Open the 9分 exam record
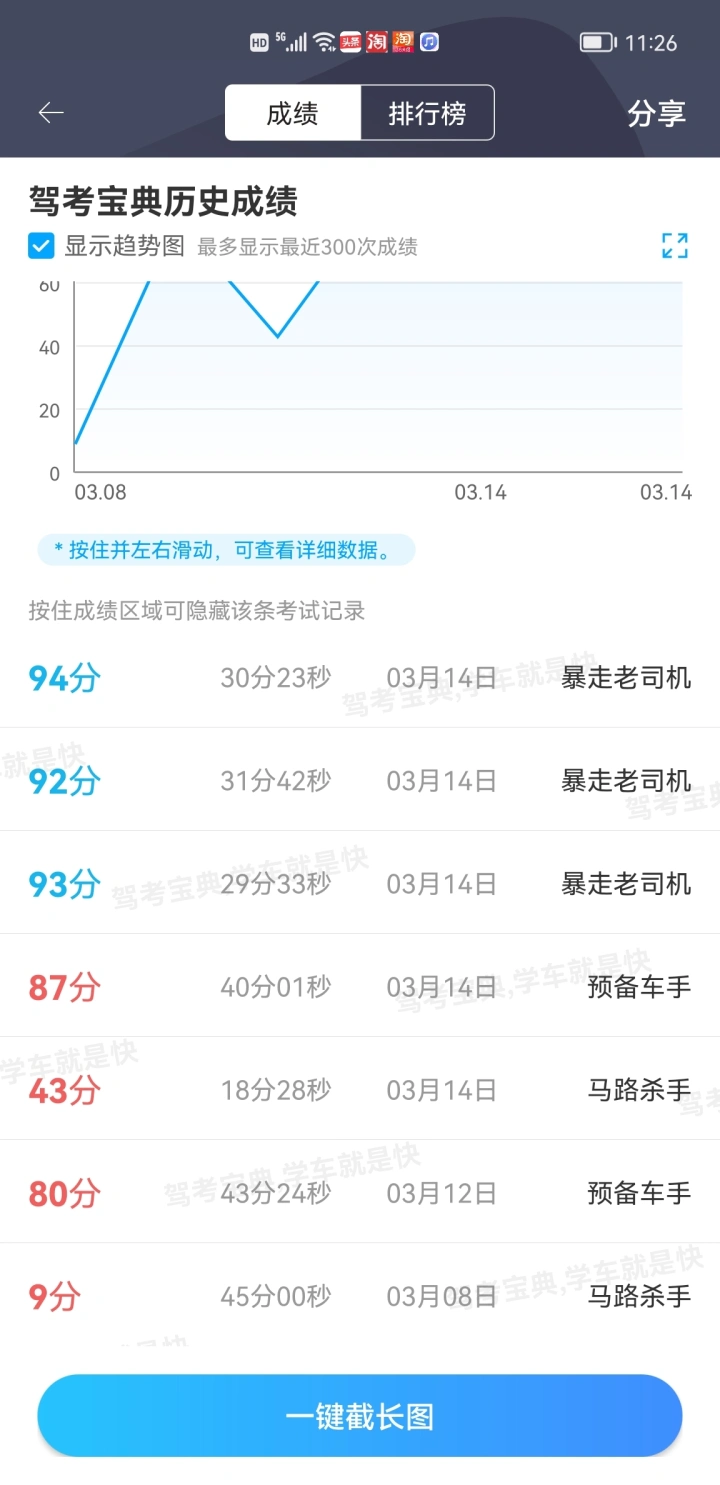Screen dimensions: 720x1485 point(360,1295)
